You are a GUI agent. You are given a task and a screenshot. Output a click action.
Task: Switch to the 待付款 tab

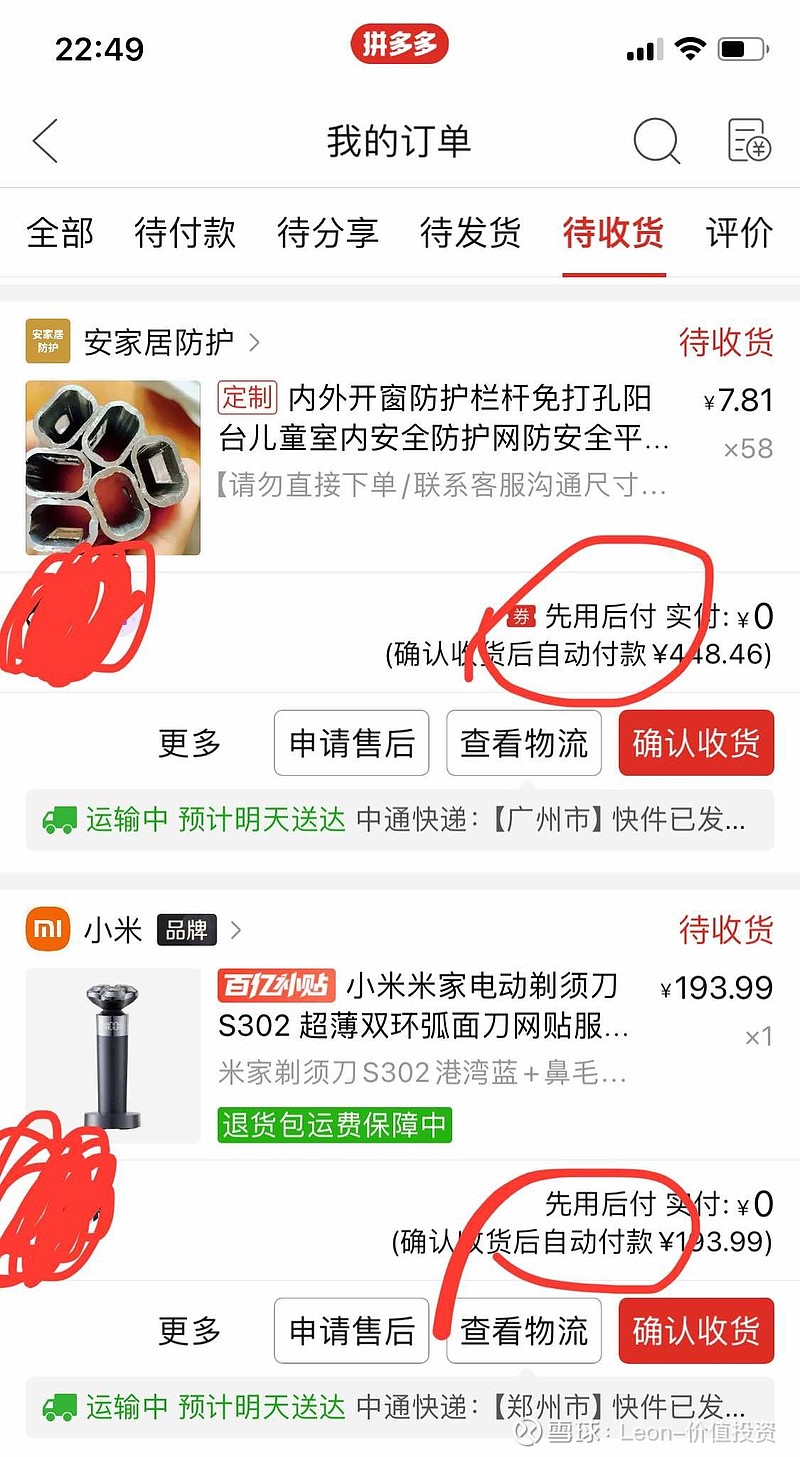point(184,233)
